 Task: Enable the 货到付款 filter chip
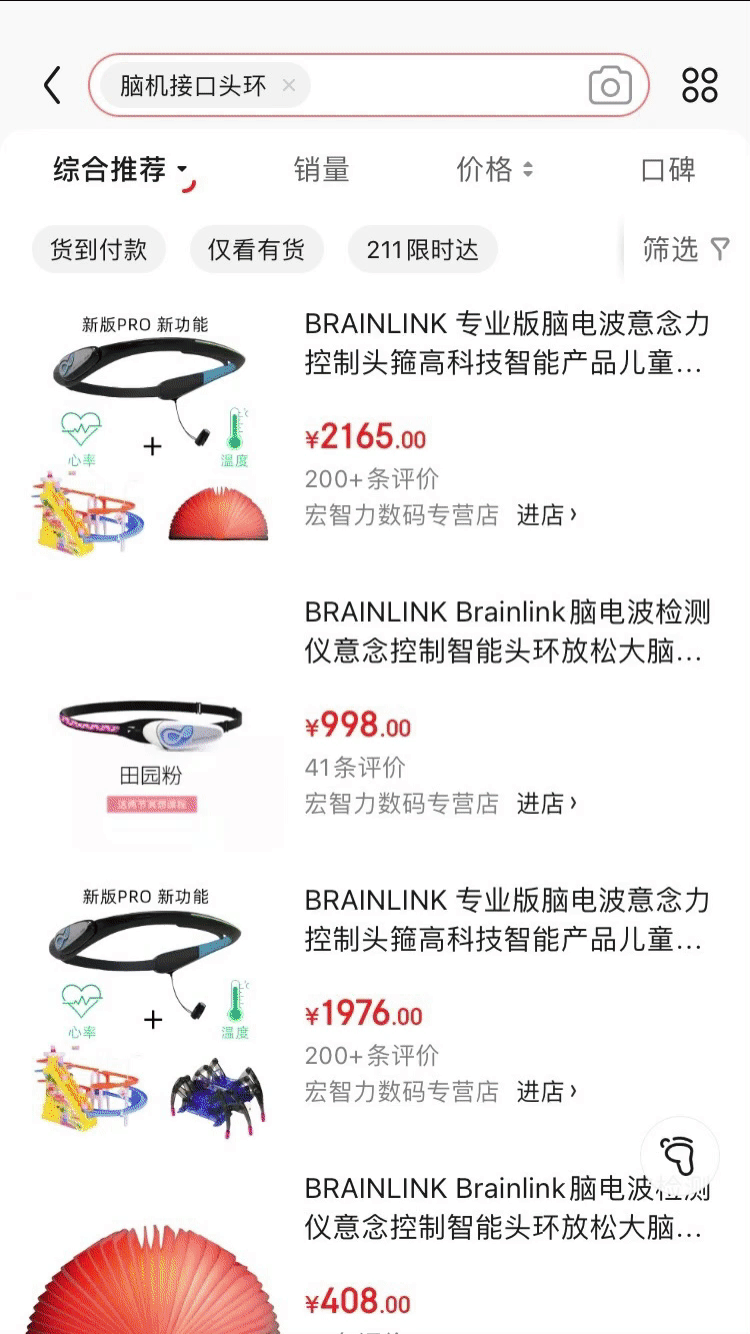(x=98, y=249)
